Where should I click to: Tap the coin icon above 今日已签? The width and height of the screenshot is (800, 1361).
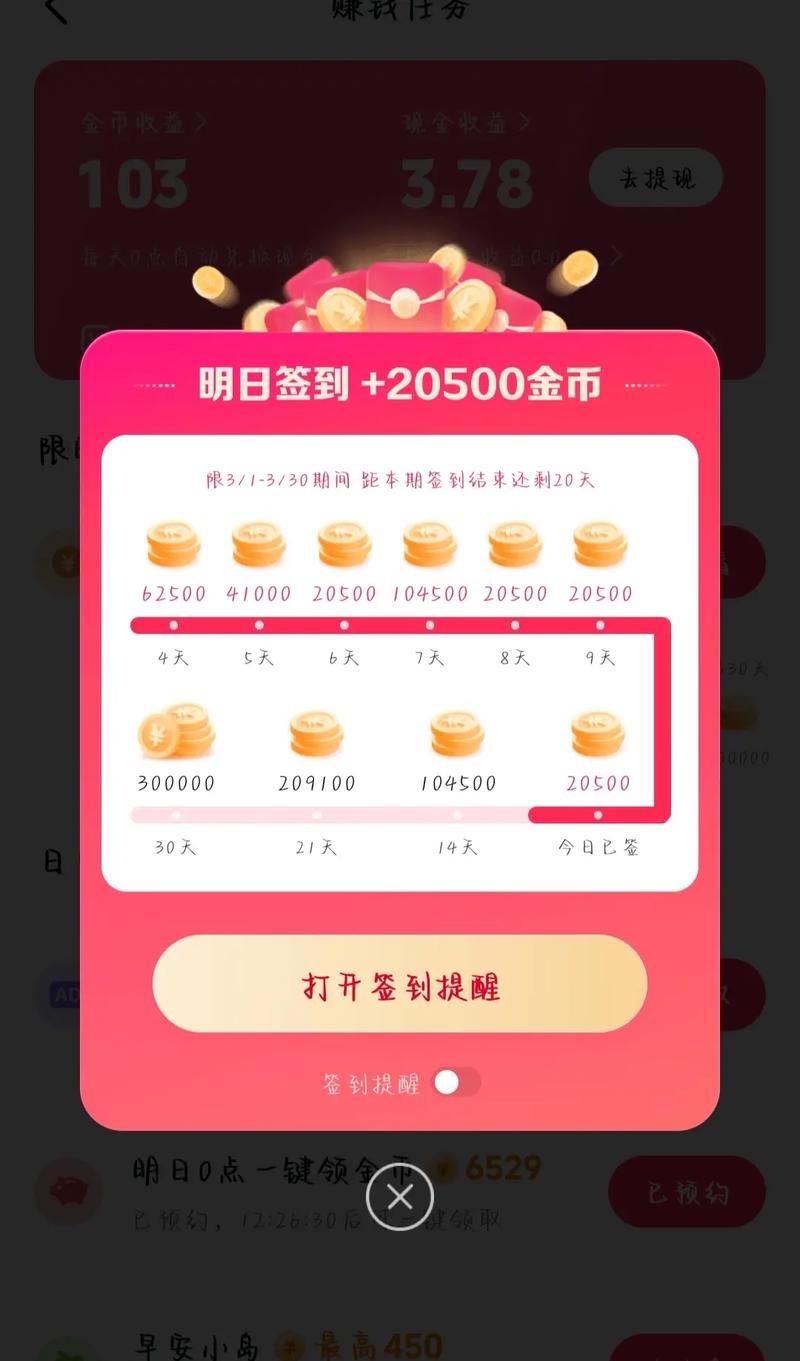pyautogui.click(x=597, y=735)
